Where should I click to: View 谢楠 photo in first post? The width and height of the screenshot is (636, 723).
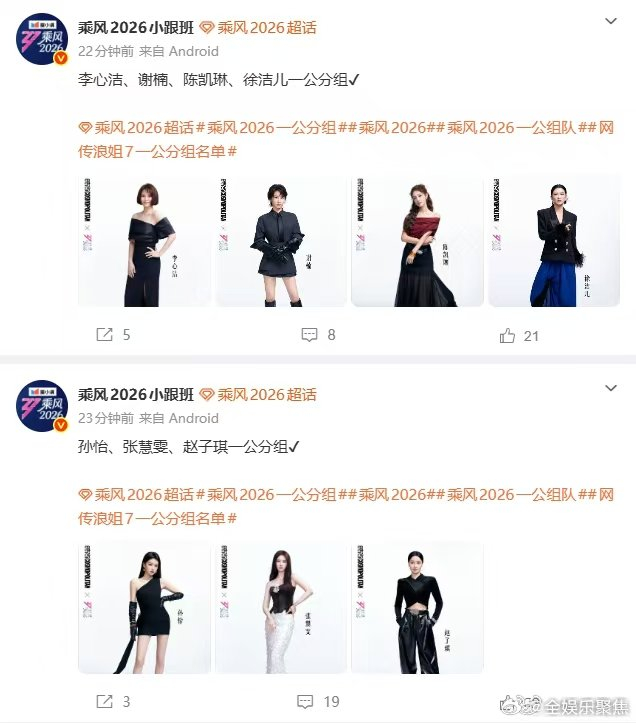[281, 240]
